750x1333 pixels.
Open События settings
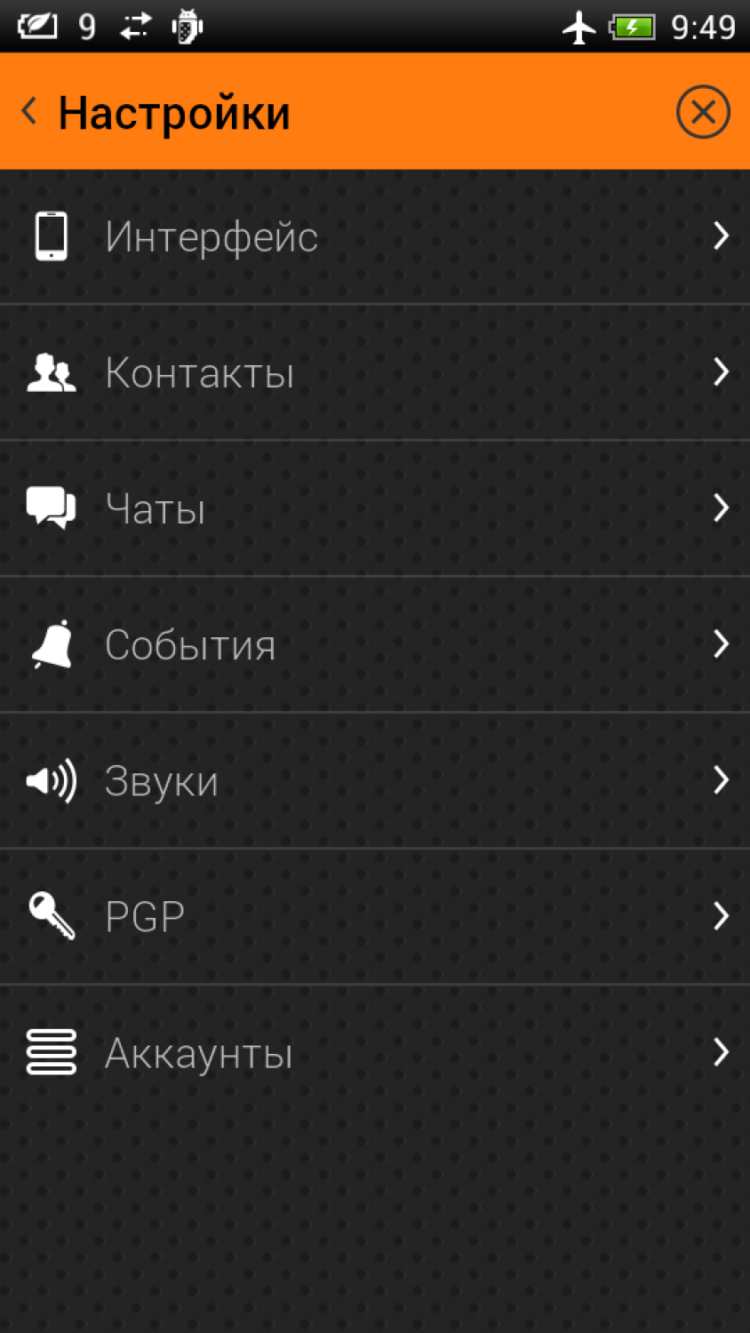pyautogui.click(x=375, y=645)
